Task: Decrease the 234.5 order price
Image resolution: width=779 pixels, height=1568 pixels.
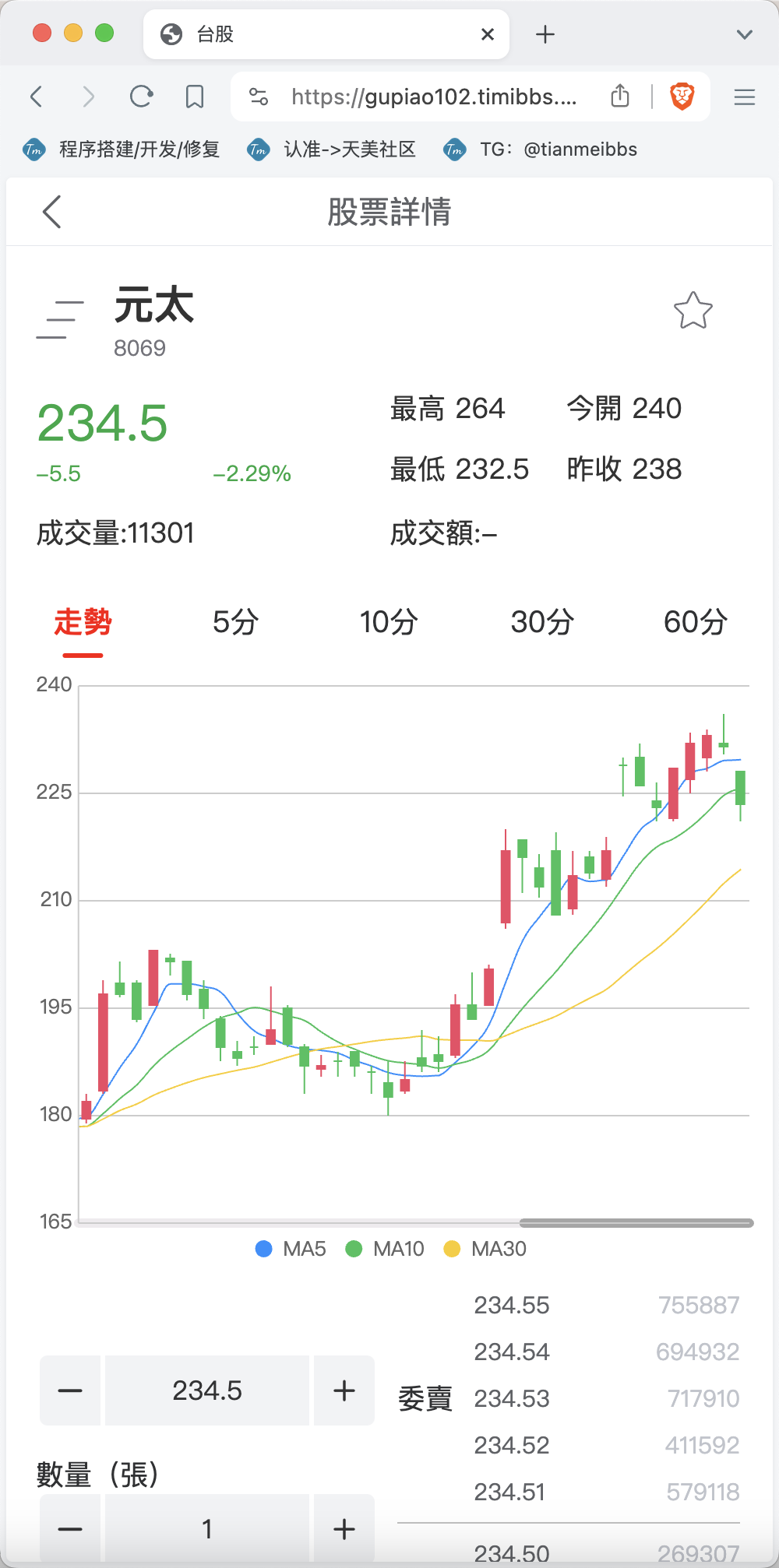Action: pyautogui.click(x=70, y=1390)
